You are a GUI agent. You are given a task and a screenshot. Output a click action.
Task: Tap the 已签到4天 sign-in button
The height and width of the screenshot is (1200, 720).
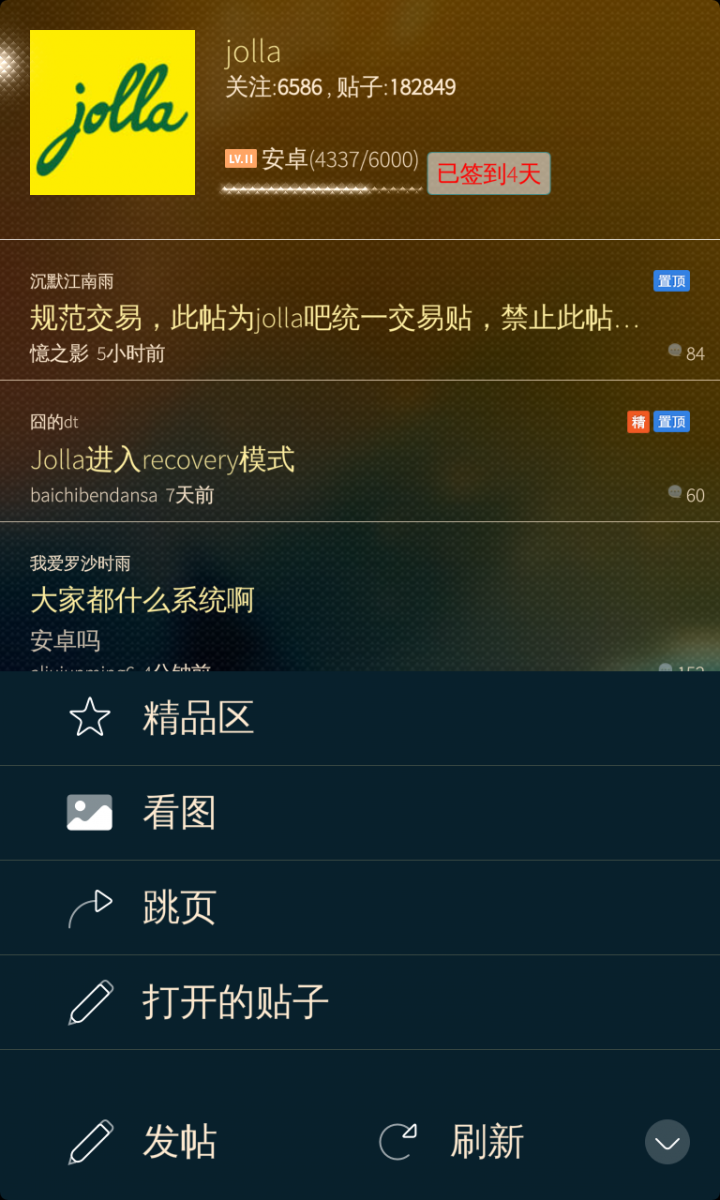488,174
